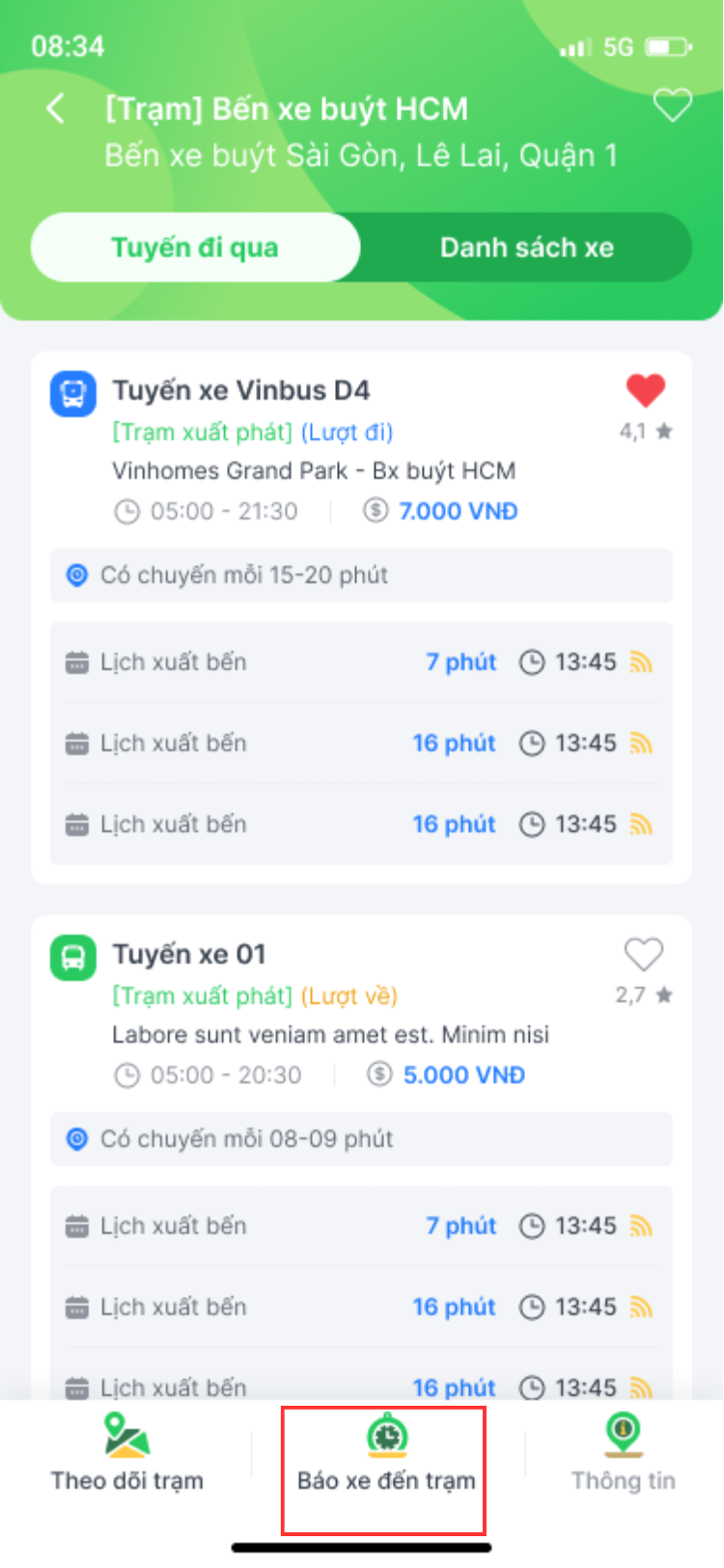Favorite the Bến xe buýt HCM station
The height and width of the screenshot is (1568, 724).
[x=672, y=104]
